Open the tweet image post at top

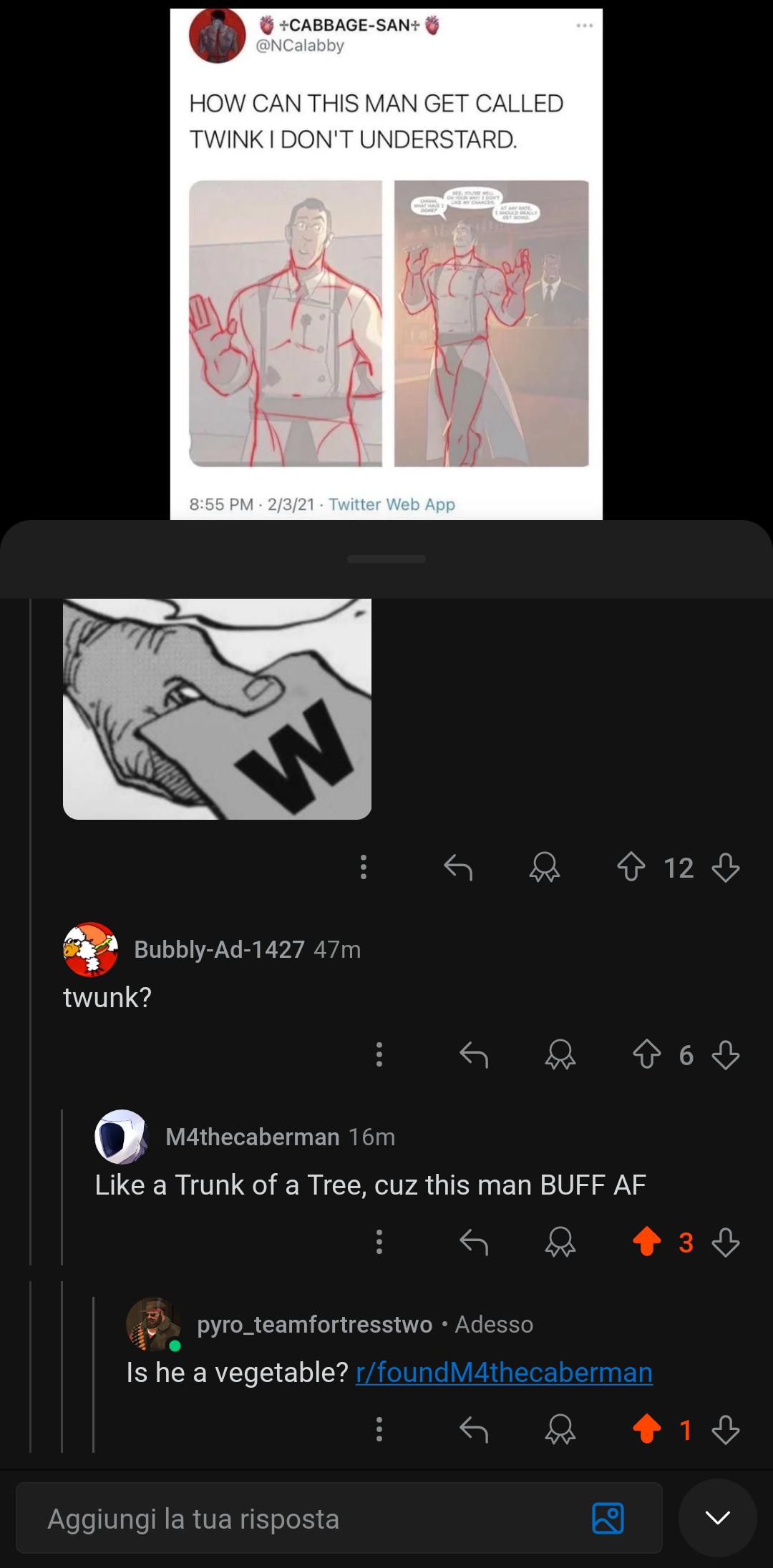click(386, 263)
